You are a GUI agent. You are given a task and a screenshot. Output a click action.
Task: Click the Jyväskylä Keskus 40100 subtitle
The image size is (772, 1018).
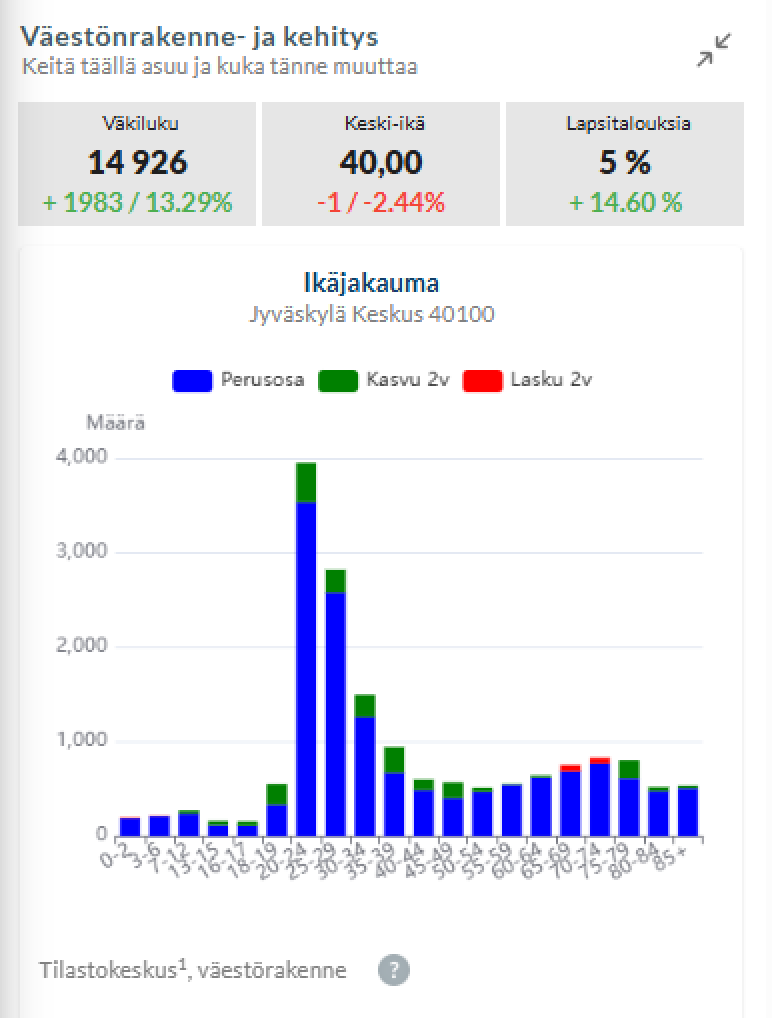pos(371,313)
